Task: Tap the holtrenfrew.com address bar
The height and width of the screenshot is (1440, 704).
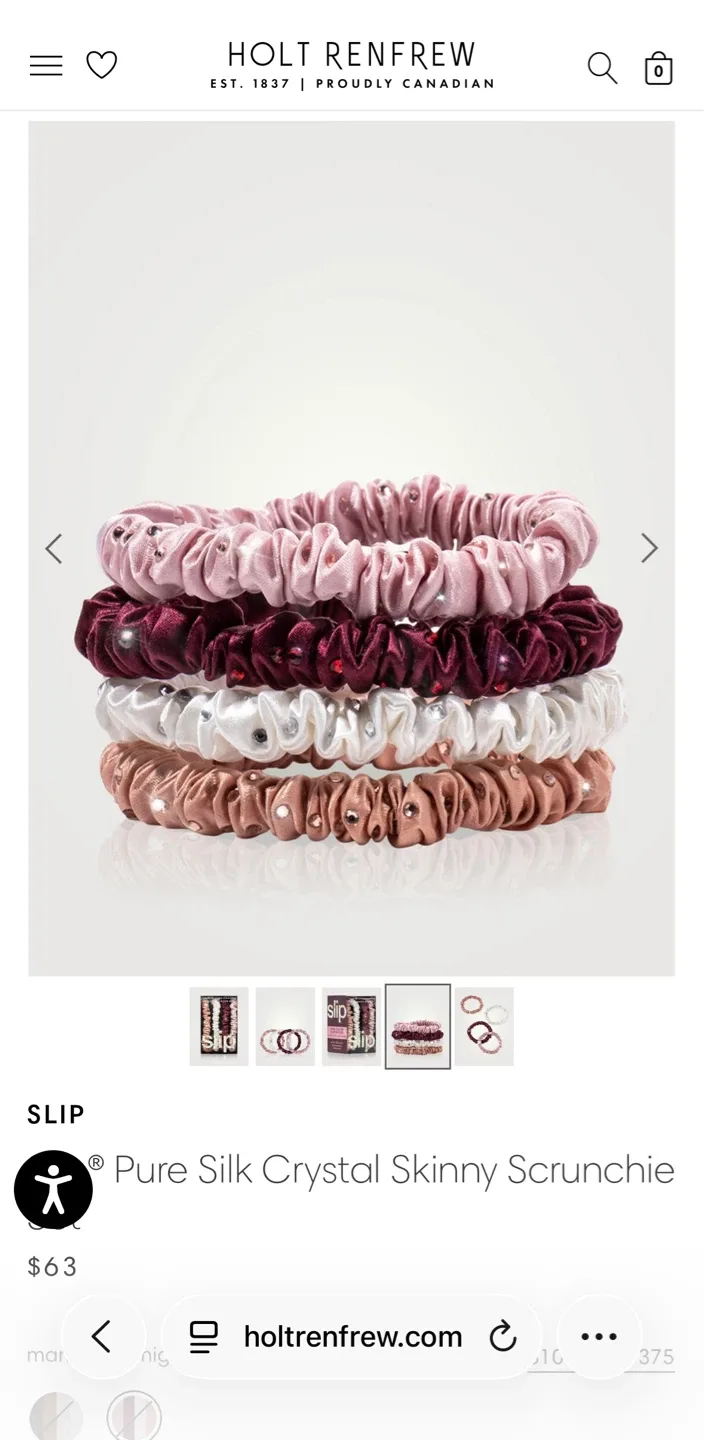Action: click(352, 1336)
